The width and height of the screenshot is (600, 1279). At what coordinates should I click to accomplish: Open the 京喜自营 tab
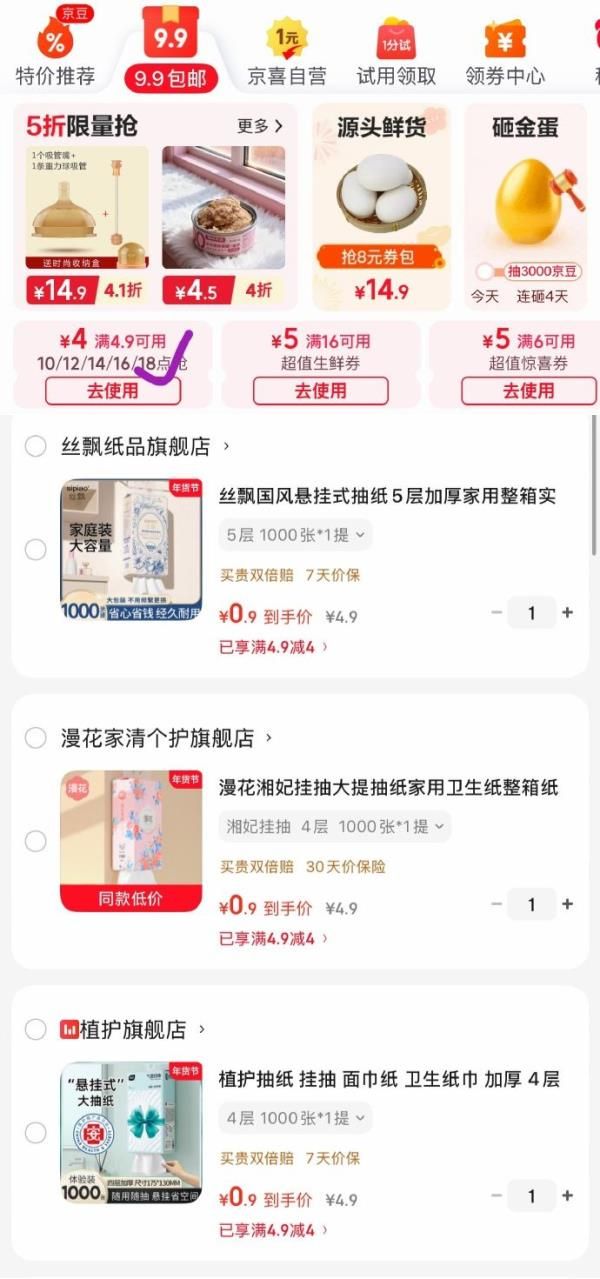pyautogui.click(x=287, y=52)
